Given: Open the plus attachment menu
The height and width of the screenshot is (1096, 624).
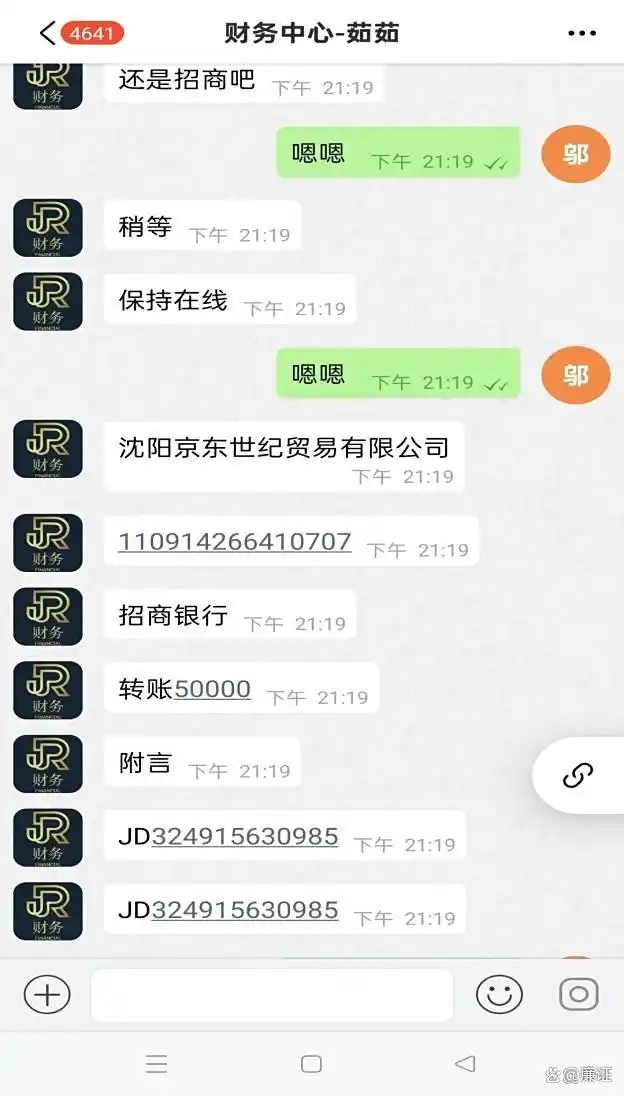Looking at the screenshot, I should coord(47,994).
